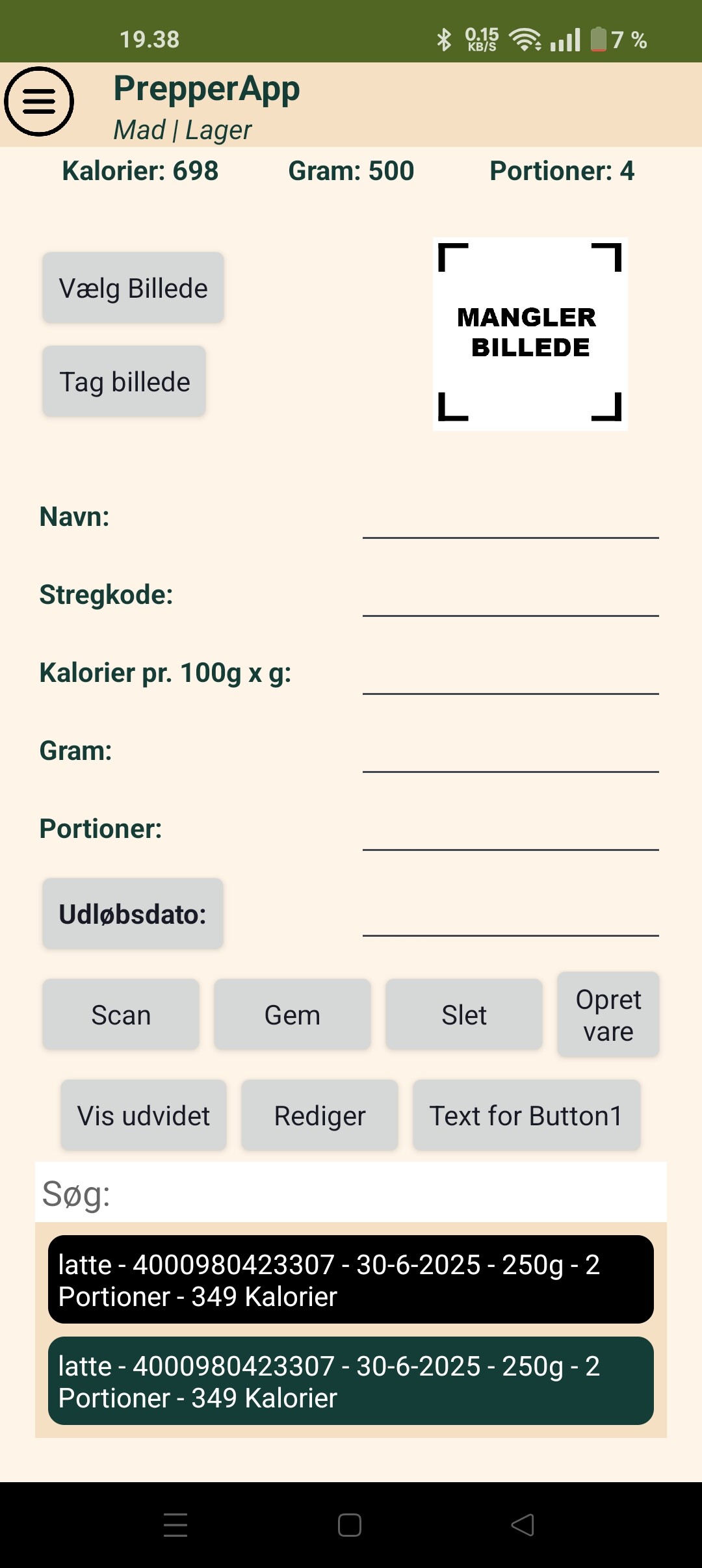Select the dark green latte entry
This screenshot has height=1568, width=702.
coord(351,1381)
